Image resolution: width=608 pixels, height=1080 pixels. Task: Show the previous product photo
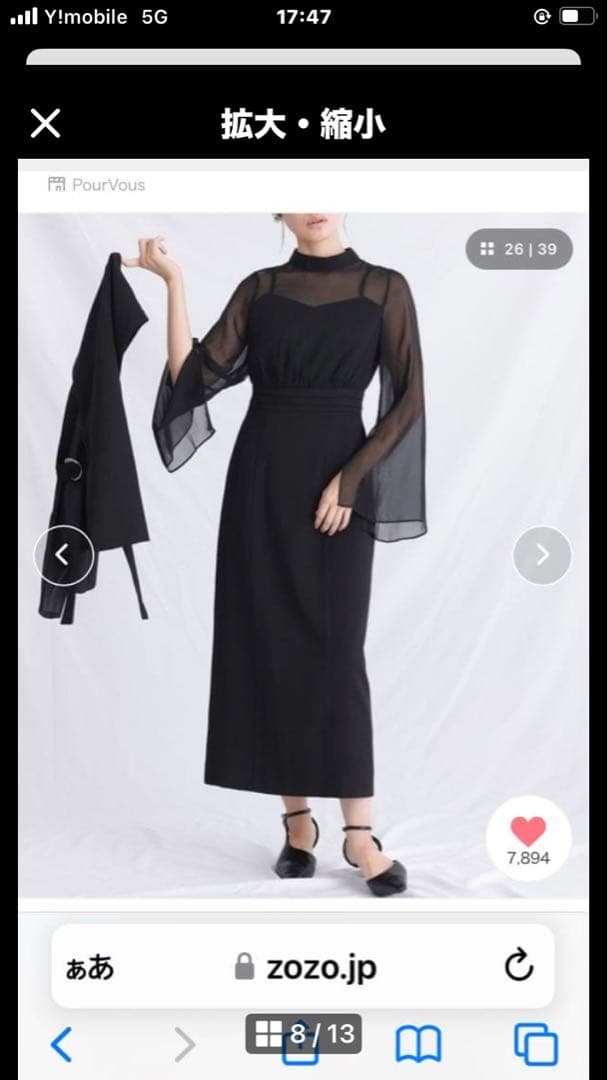click(x=64, y=555)
